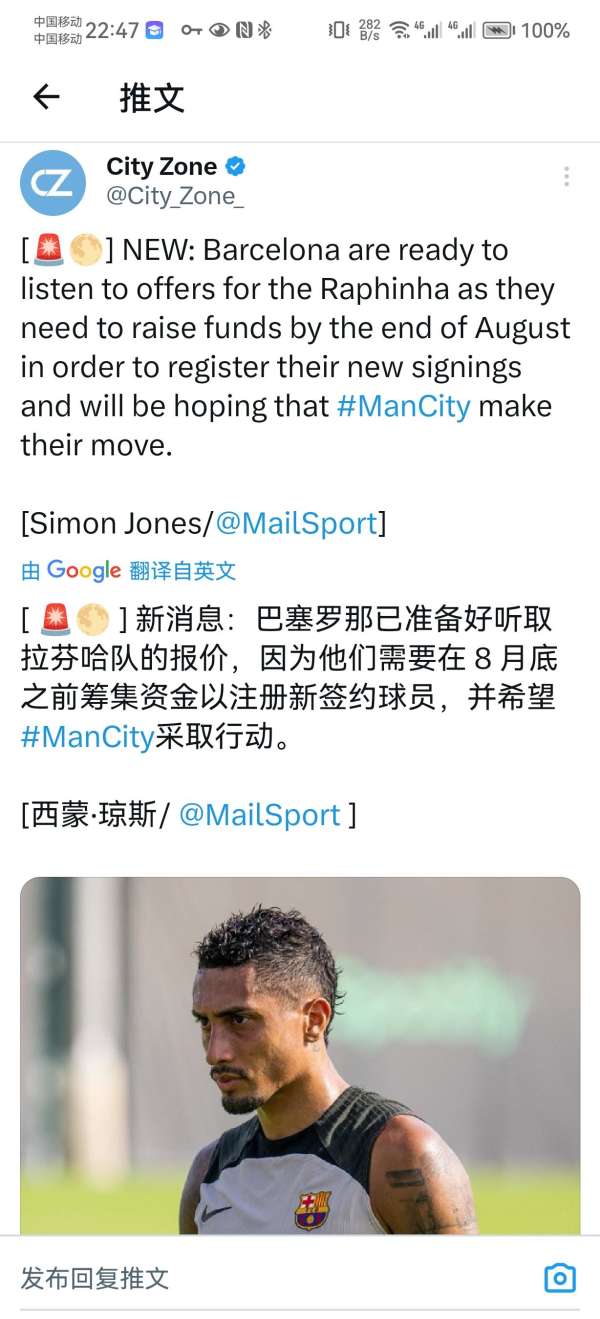Image resolution: width=600 pixels, height=1319 pixels.
Task: View the attached Raphinha photo
Action: [300, 1055]
